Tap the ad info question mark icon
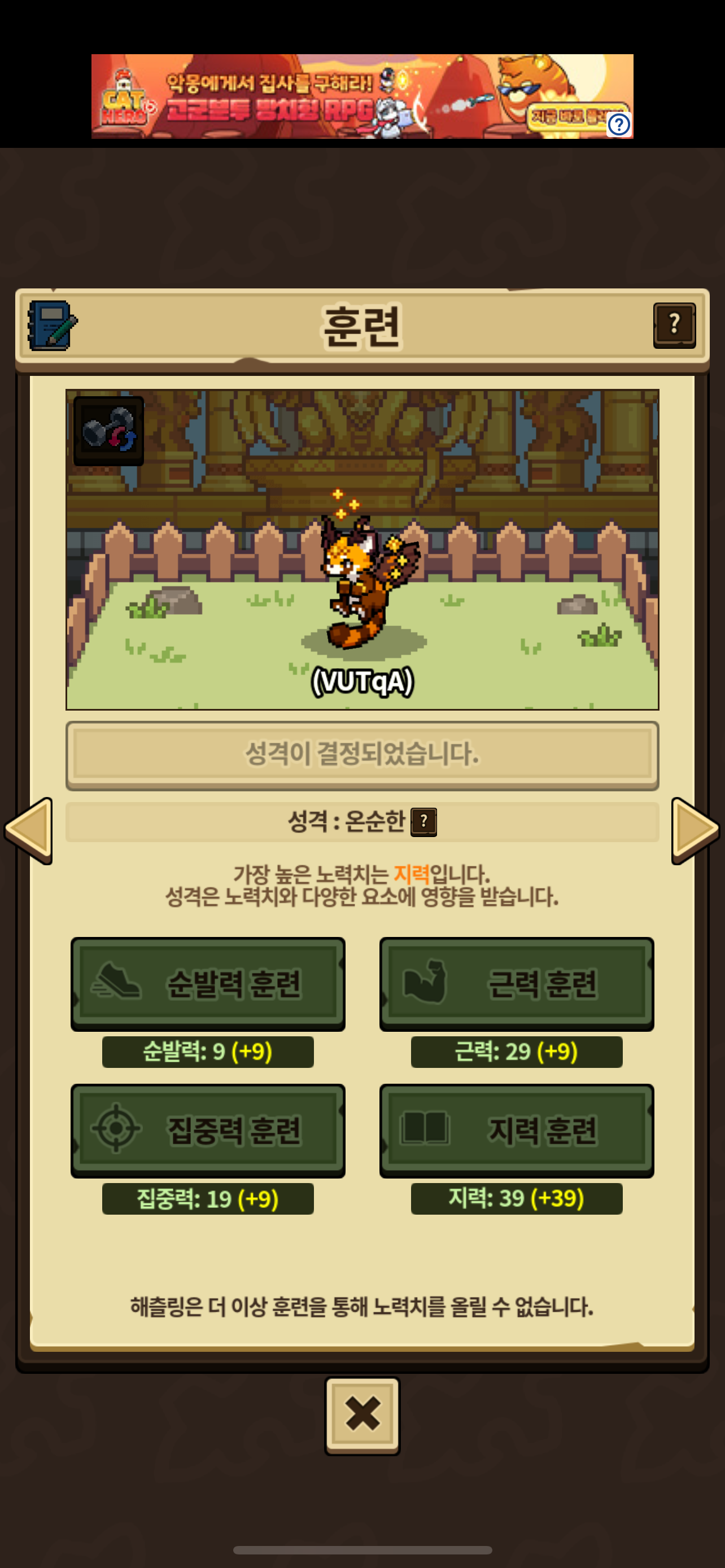 click(x=619, y=125)
